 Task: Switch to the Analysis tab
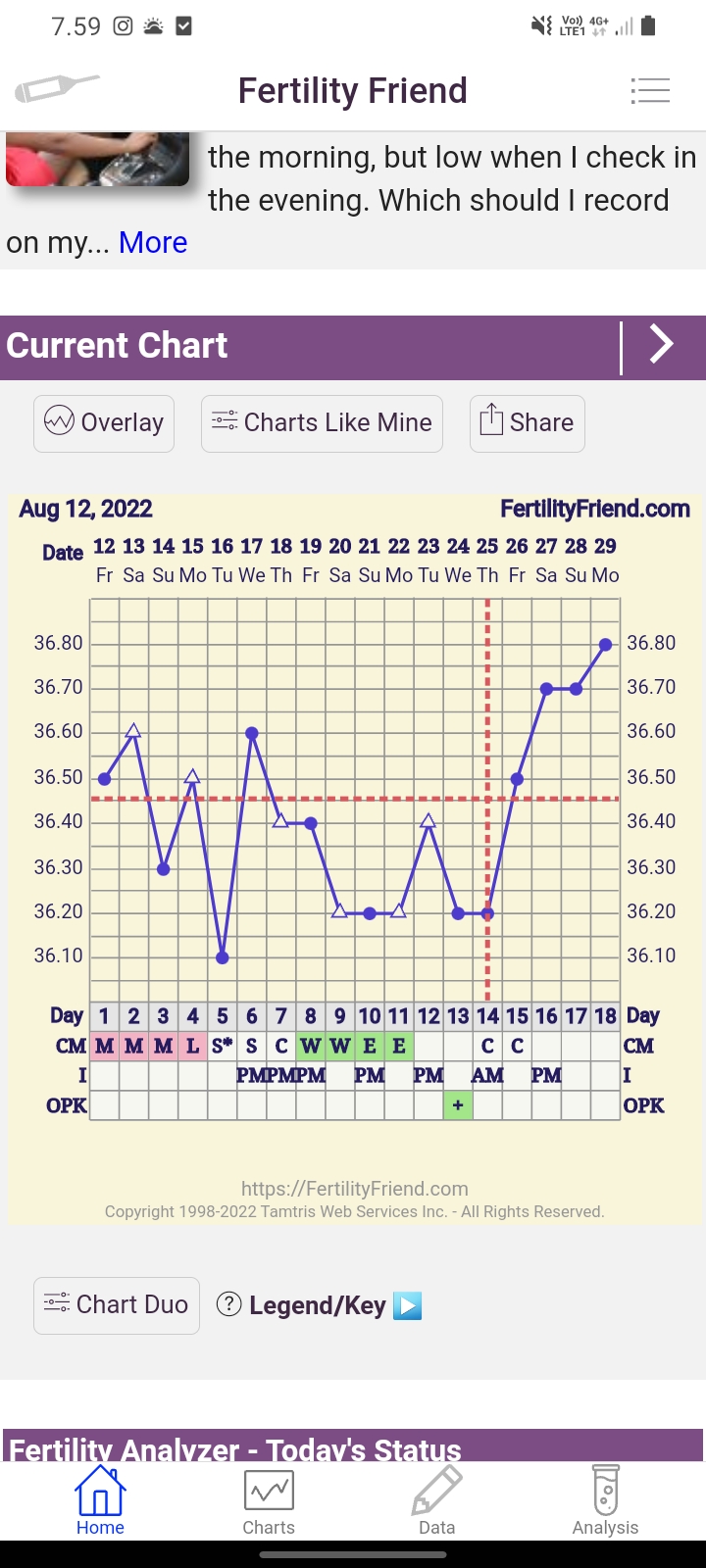point(605,1499)
